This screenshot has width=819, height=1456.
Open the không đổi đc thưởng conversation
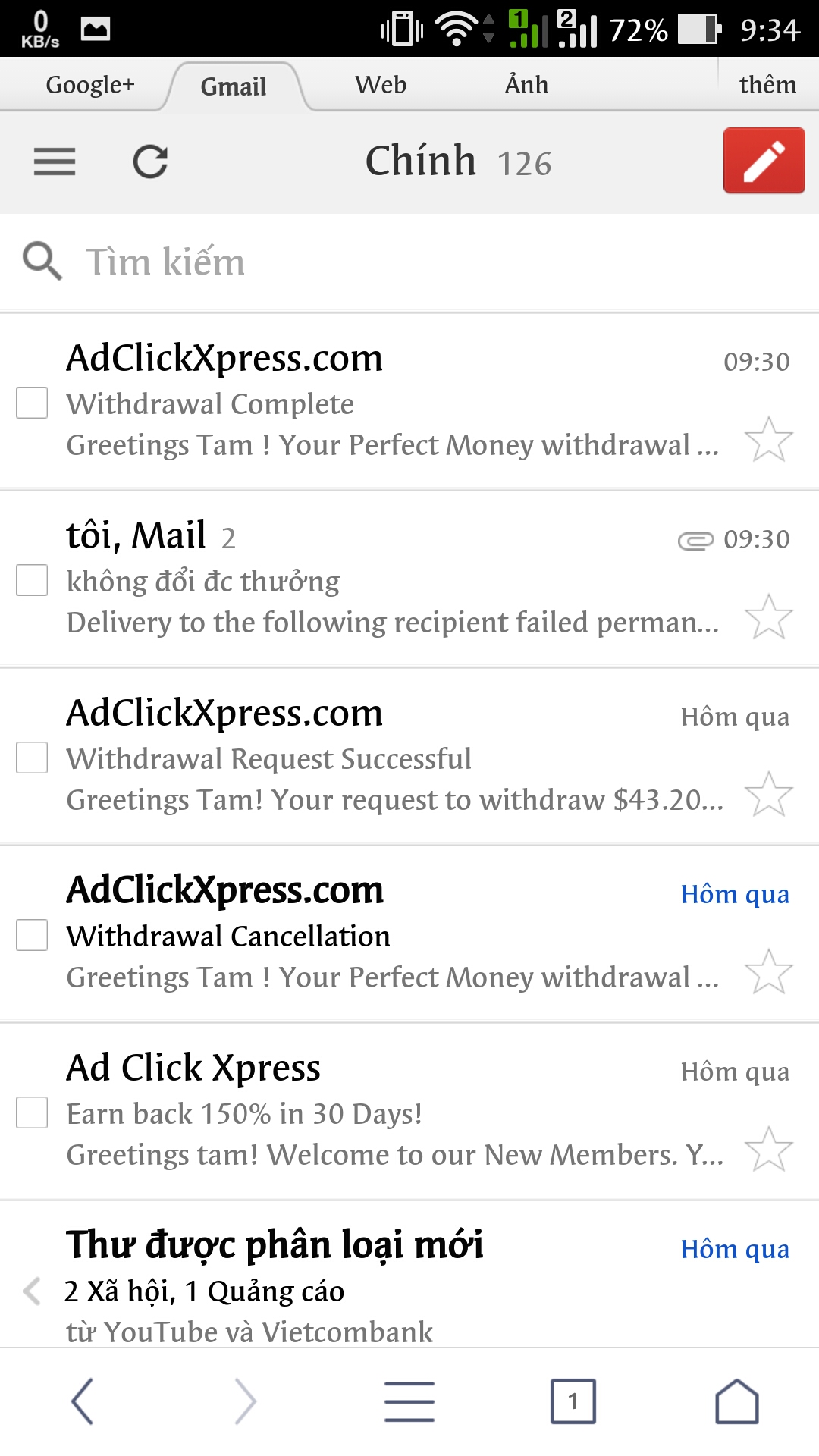coord(379,581)
